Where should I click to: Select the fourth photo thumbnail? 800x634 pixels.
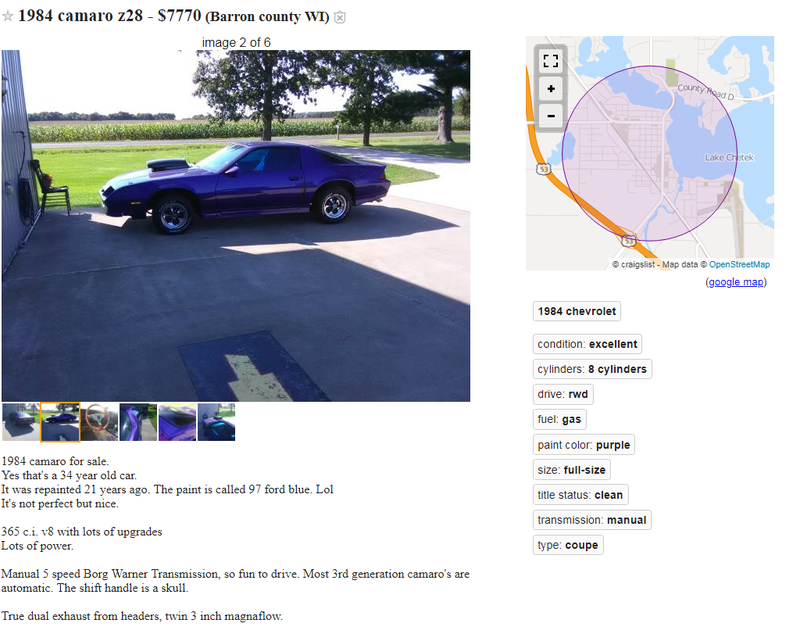click(x=138, y=422)
